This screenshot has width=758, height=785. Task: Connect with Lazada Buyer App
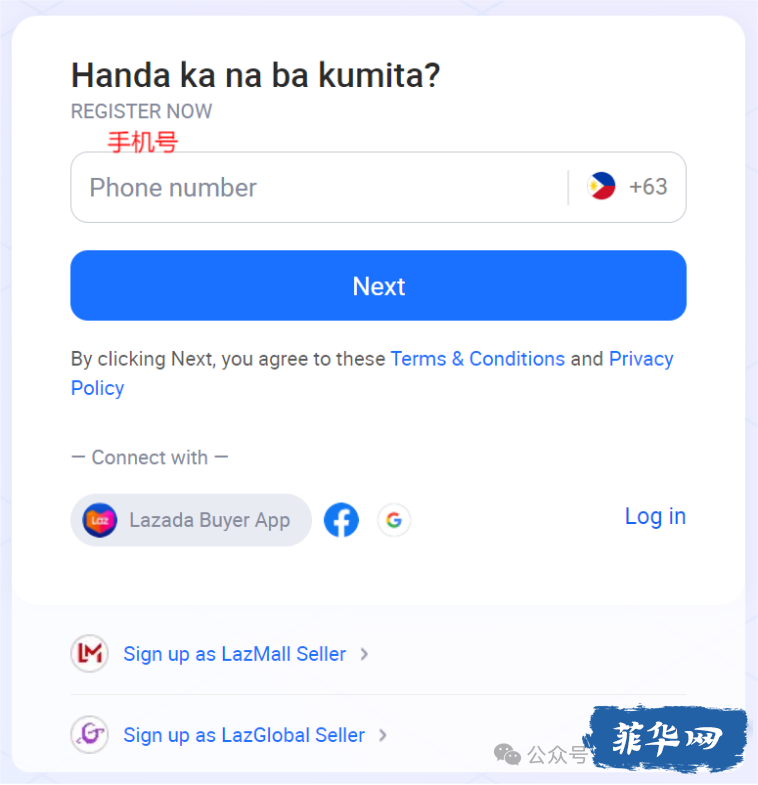tap(191, 520)
